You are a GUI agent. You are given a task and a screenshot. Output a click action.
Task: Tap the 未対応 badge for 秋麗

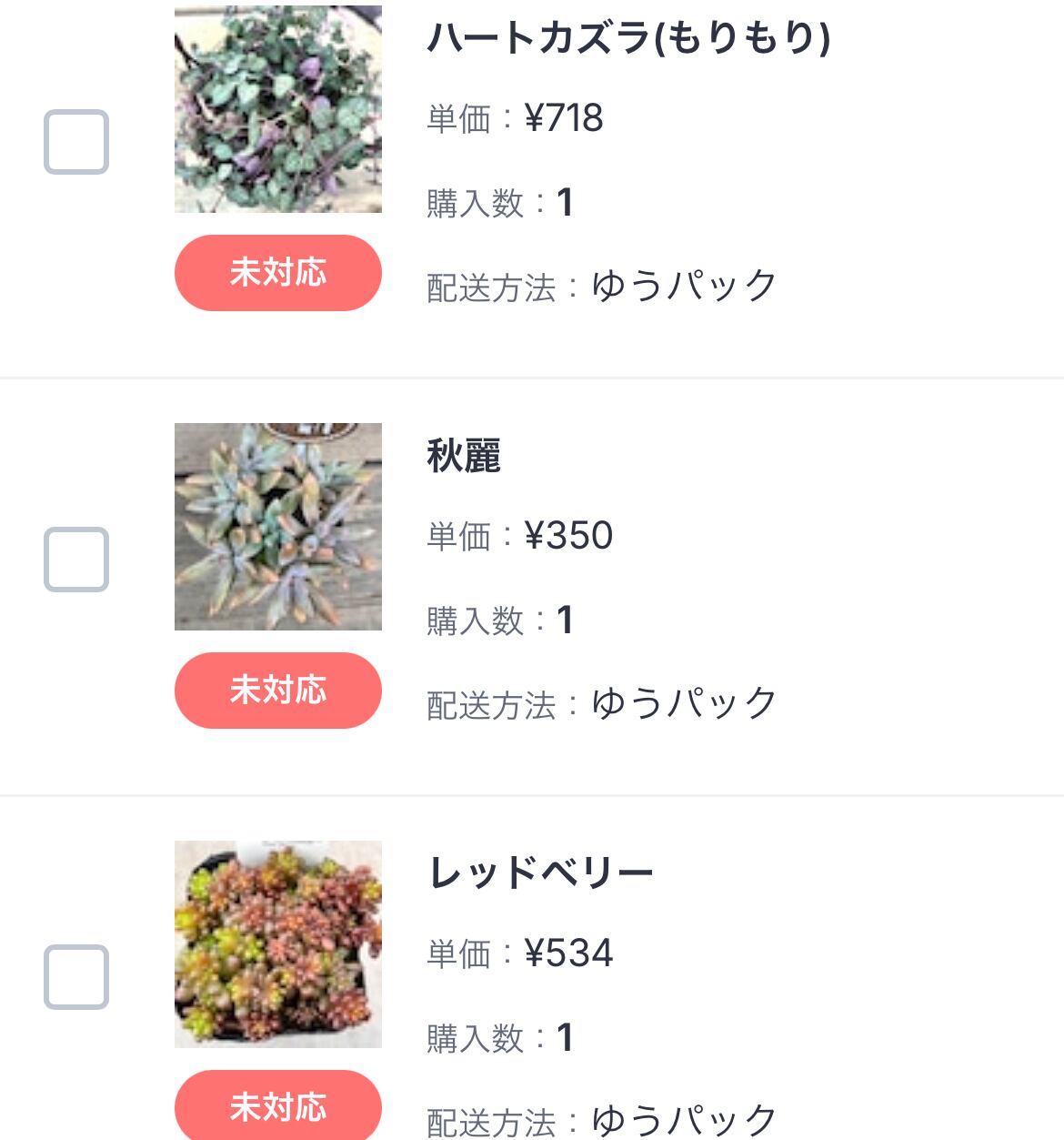tap(278, 691)
